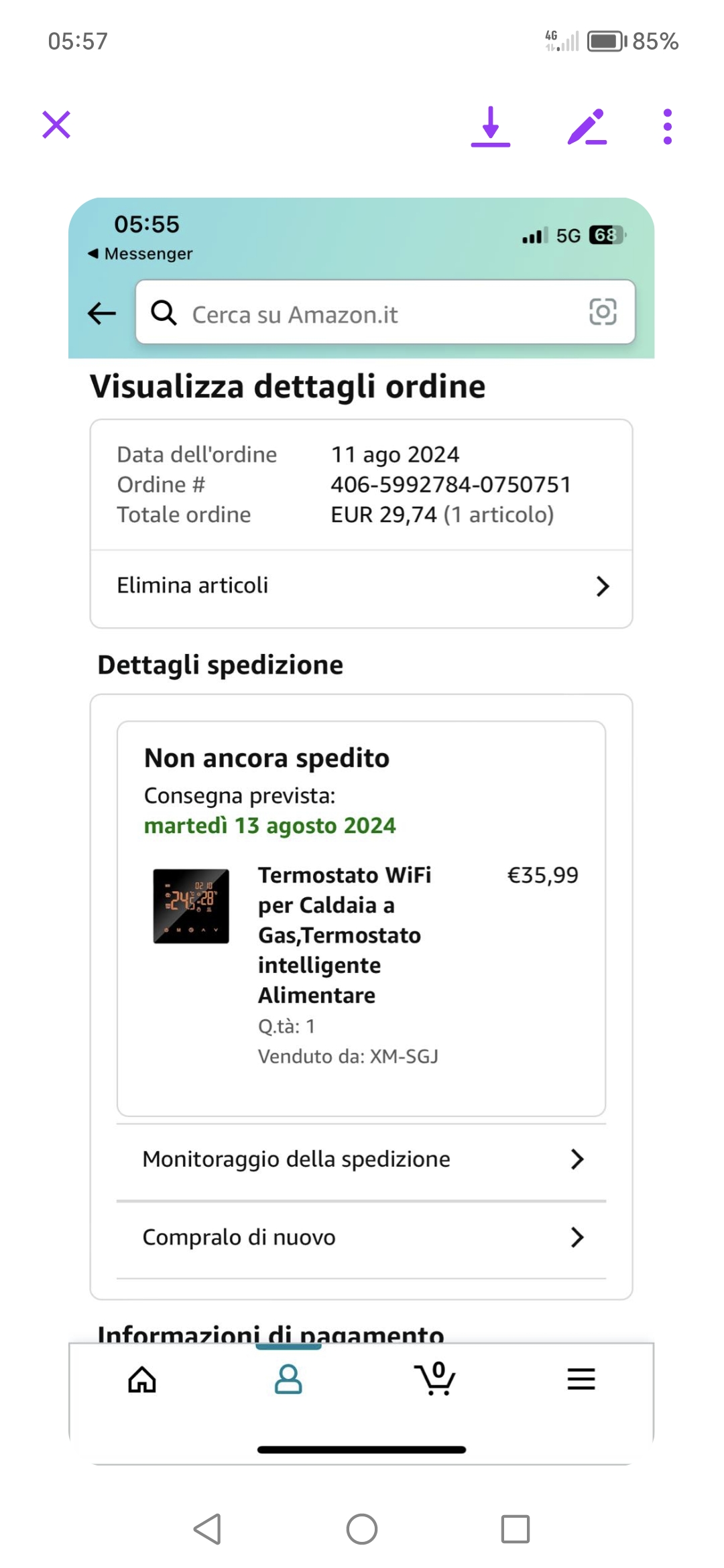The height and width of the screenshot is (1568, 724).
Task: Close the image viewer
Action: coord(56,125)
